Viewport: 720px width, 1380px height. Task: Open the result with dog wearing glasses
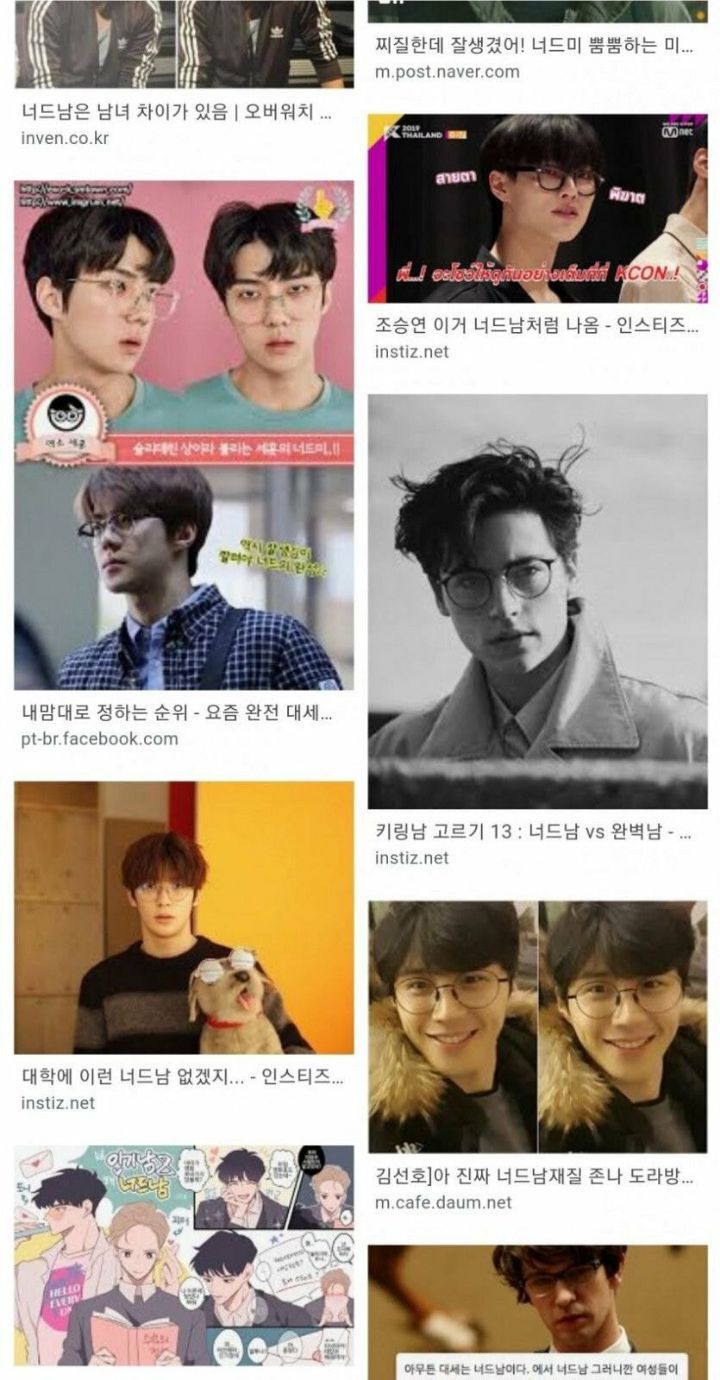(184, 917)
